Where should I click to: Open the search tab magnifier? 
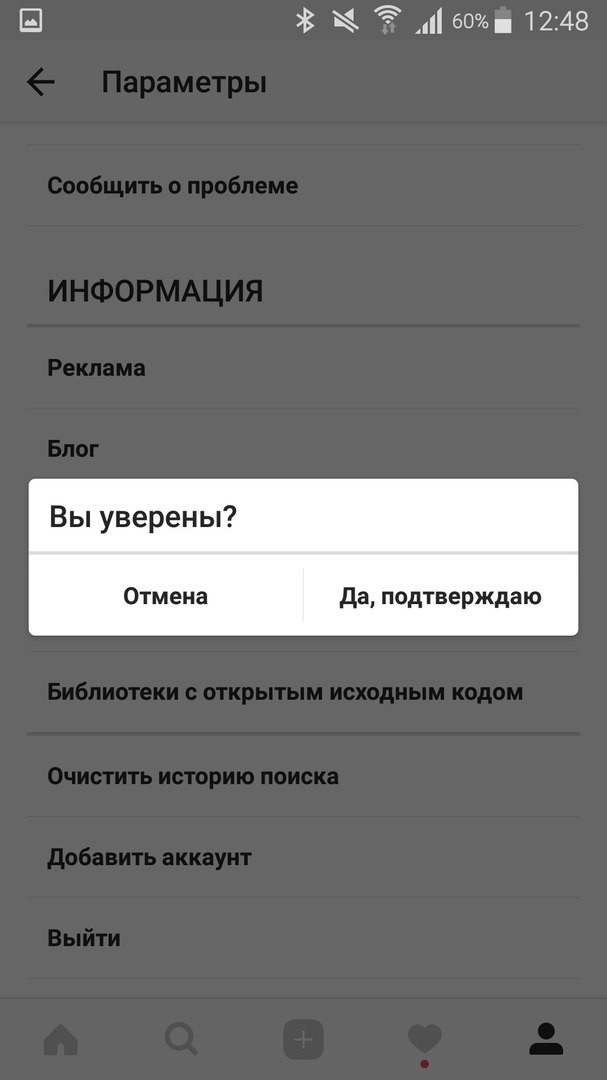click(x=182, y=1039)
